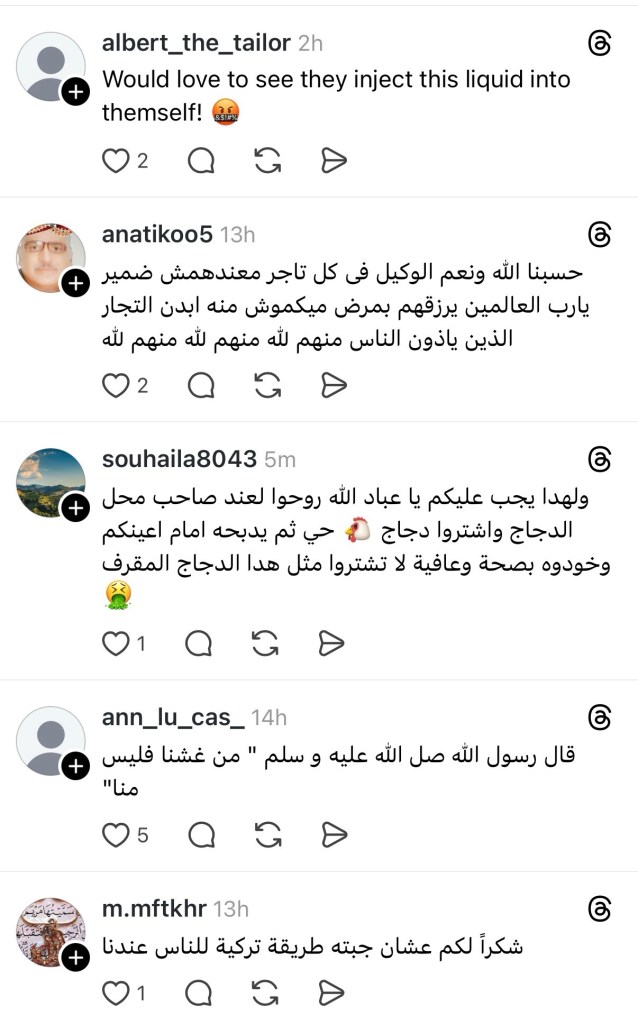Follow ann_lu_cas_ via avatar plus badge
The image size is (638, 1024).
(75, 767)
